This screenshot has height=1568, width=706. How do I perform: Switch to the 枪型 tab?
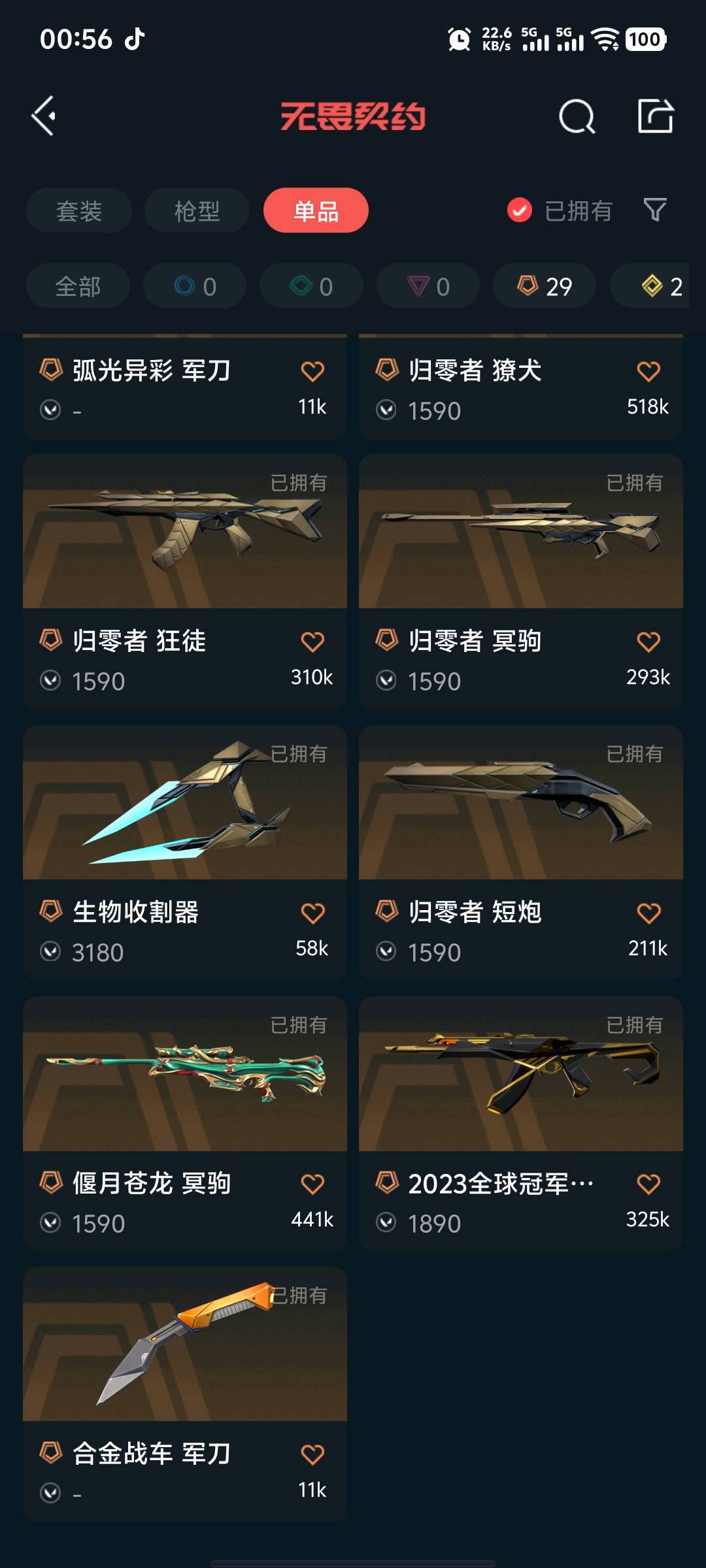coord(197,210)
